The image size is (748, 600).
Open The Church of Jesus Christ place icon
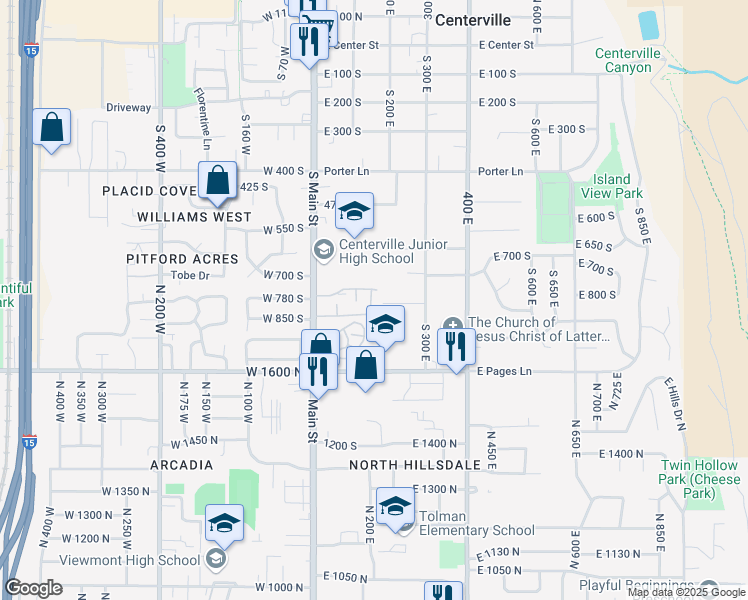click(452, 325)
